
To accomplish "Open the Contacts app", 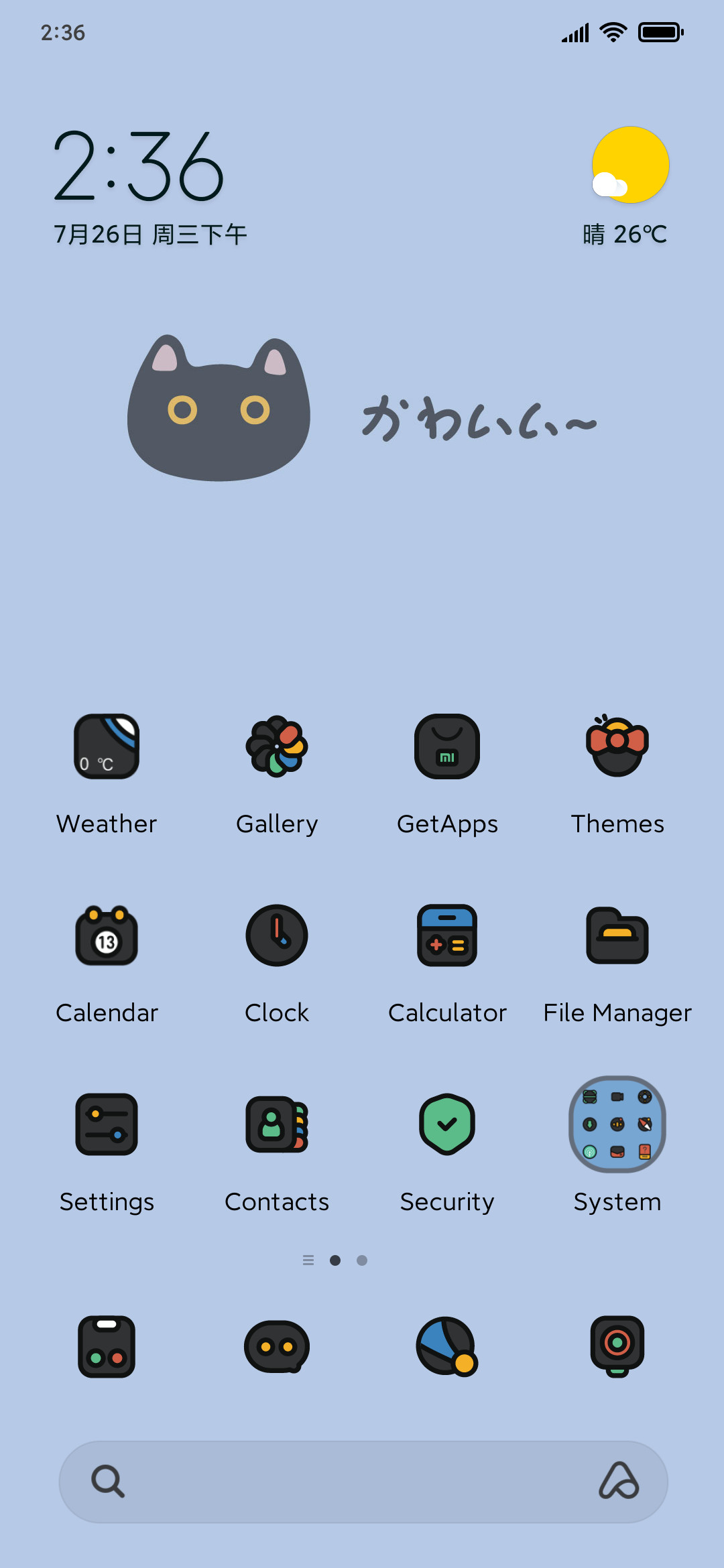I will [x=277, y=1124].
